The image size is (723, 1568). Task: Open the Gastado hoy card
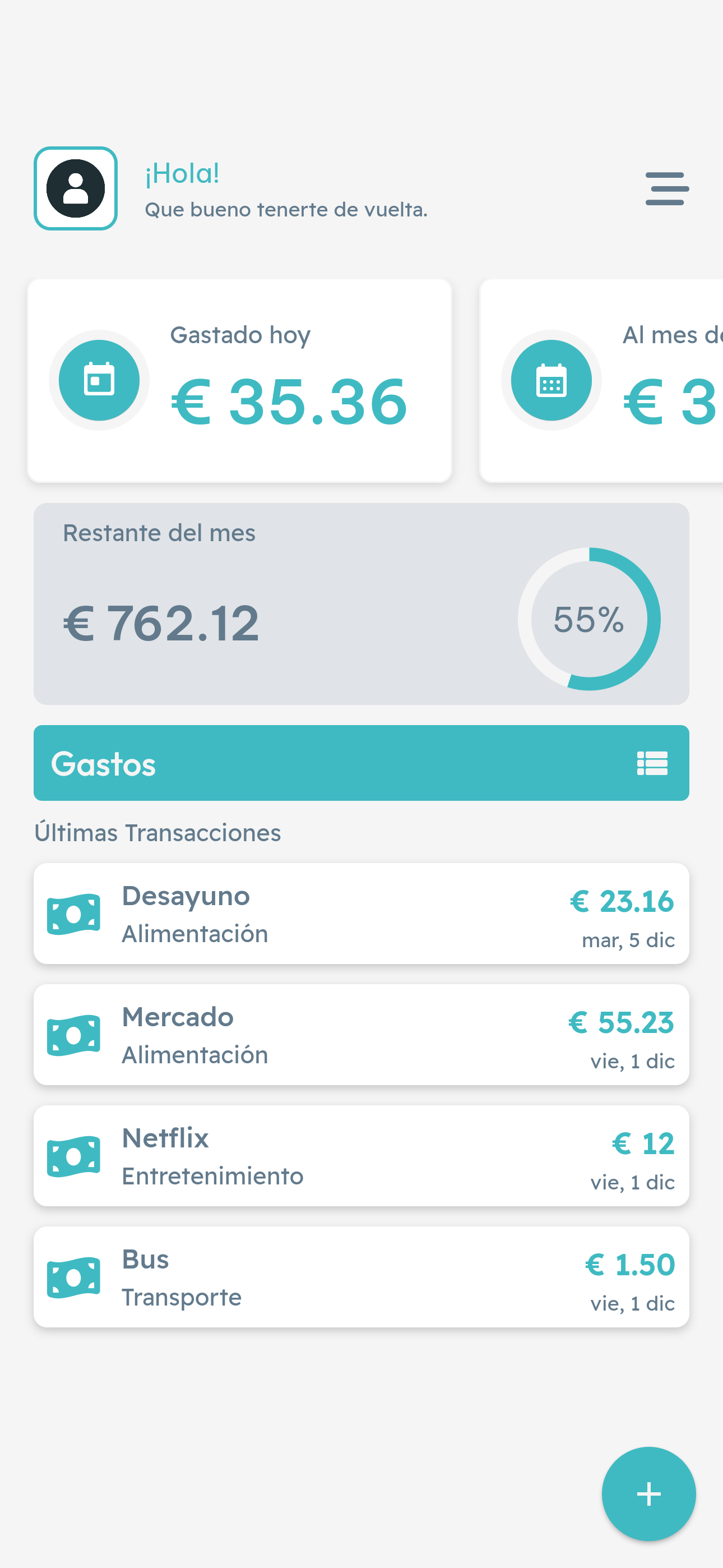[239, 381]
